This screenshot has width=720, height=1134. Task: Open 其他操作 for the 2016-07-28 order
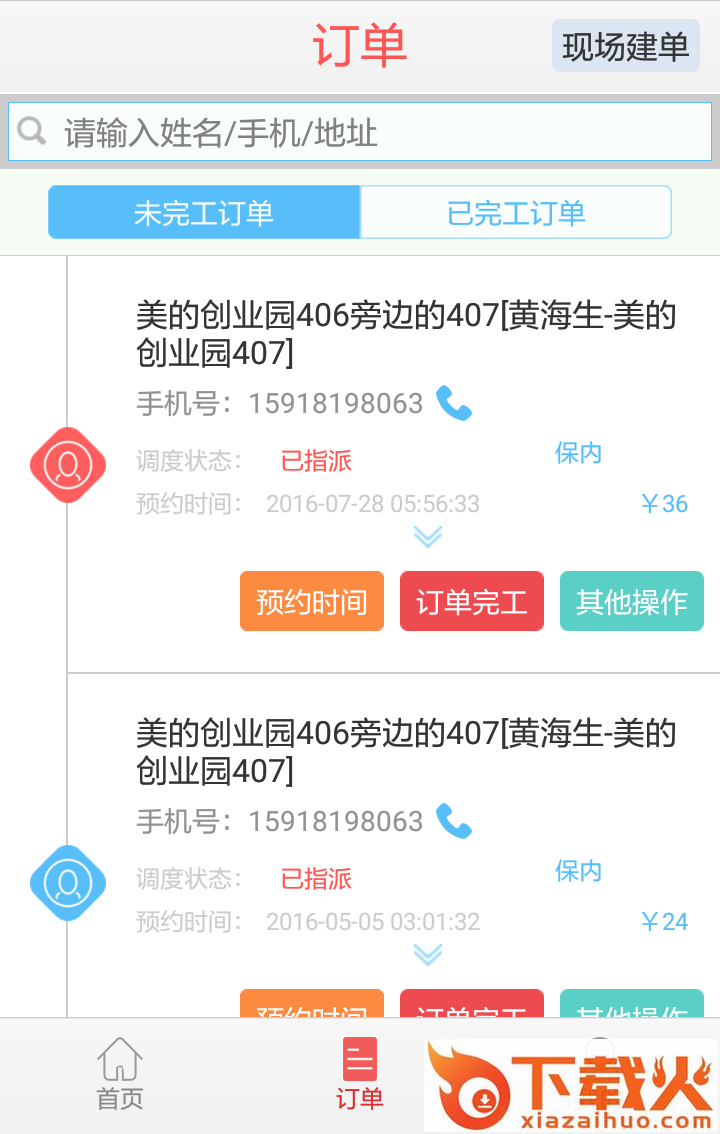tap(632, 602)
